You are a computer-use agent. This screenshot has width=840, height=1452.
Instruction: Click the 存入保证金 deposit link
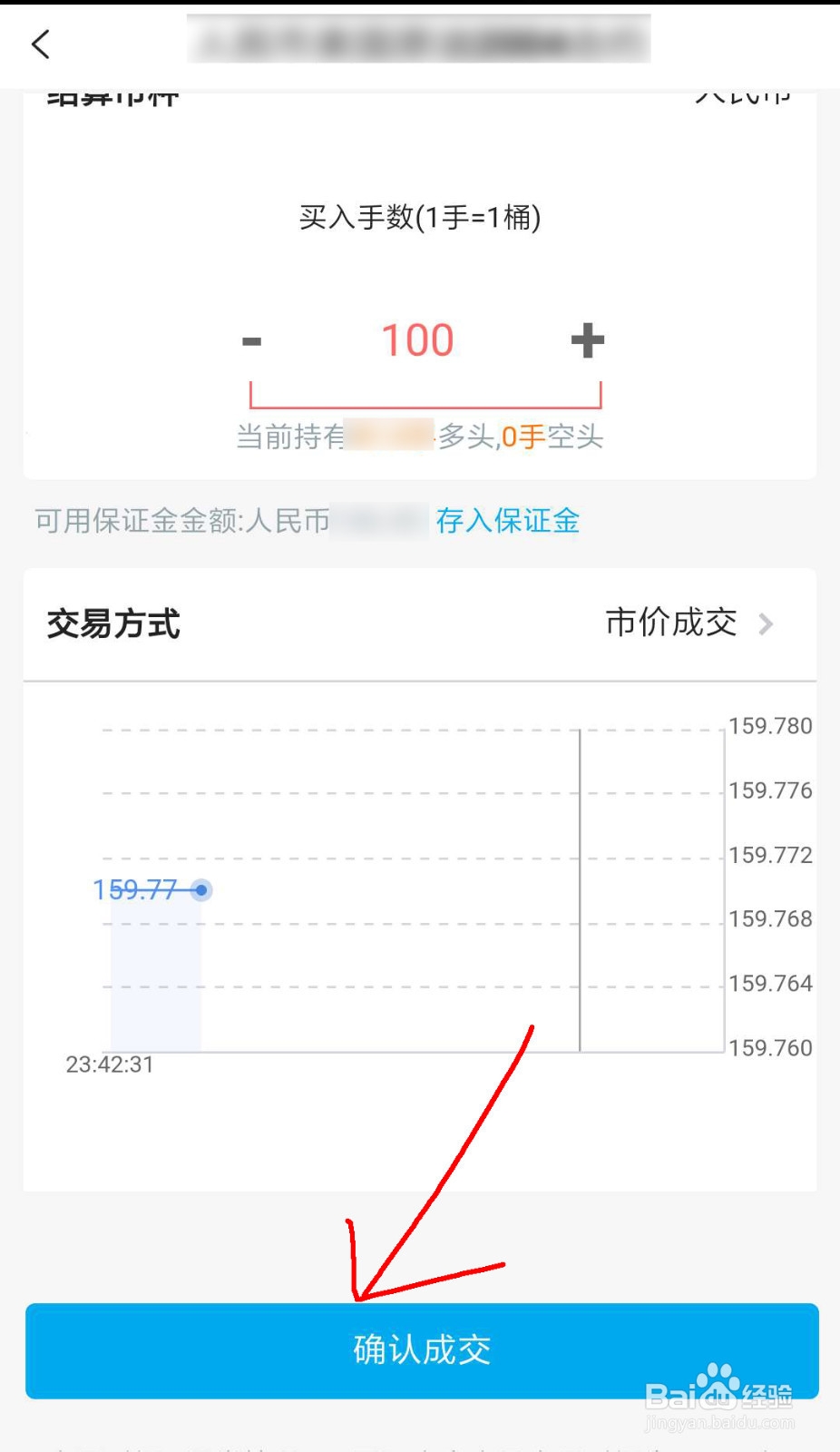(507, 521)
